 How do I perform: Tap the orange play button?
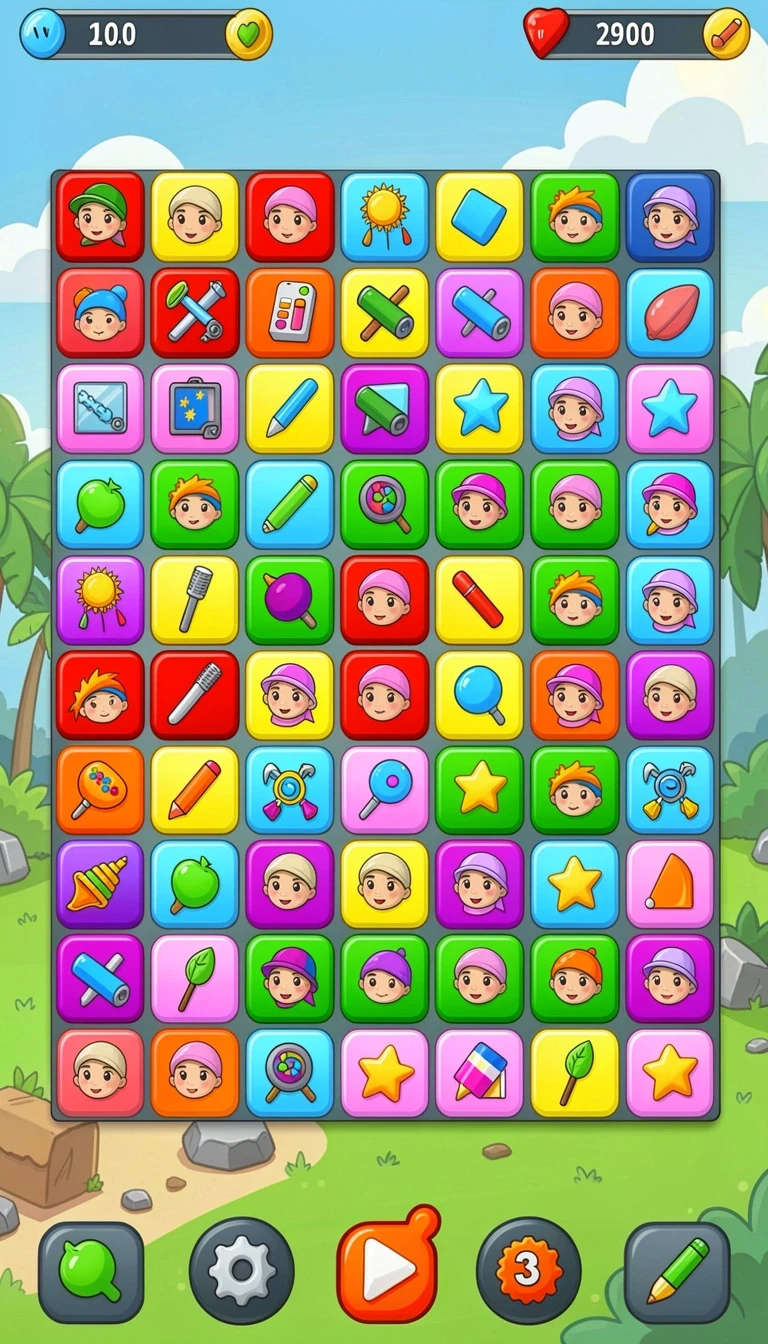coord(386,1266)
